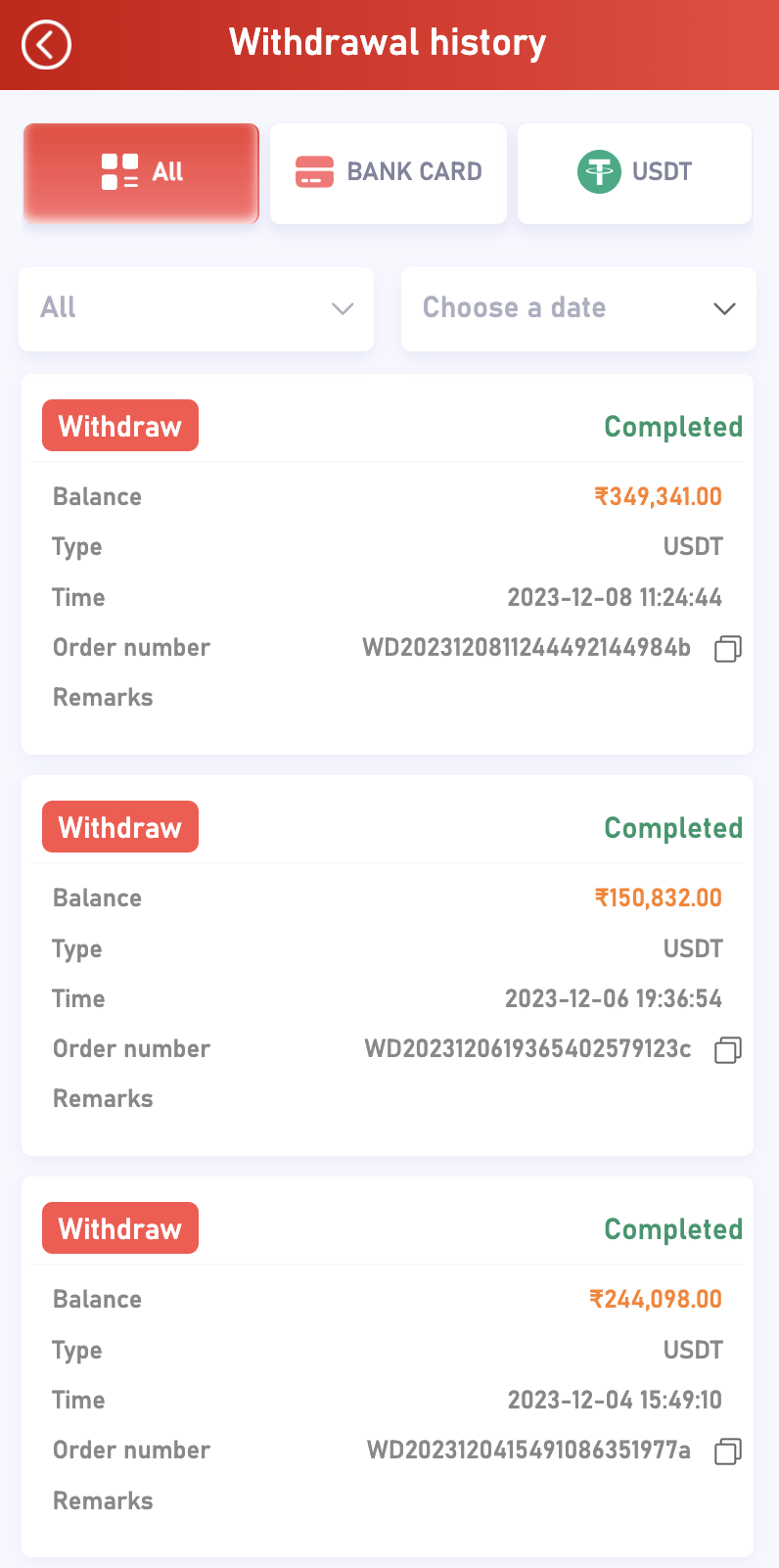Viewport: 779px width, 1568px height.
Task: Select the All withdrawals tab
Action: click(x=142, y=172)
